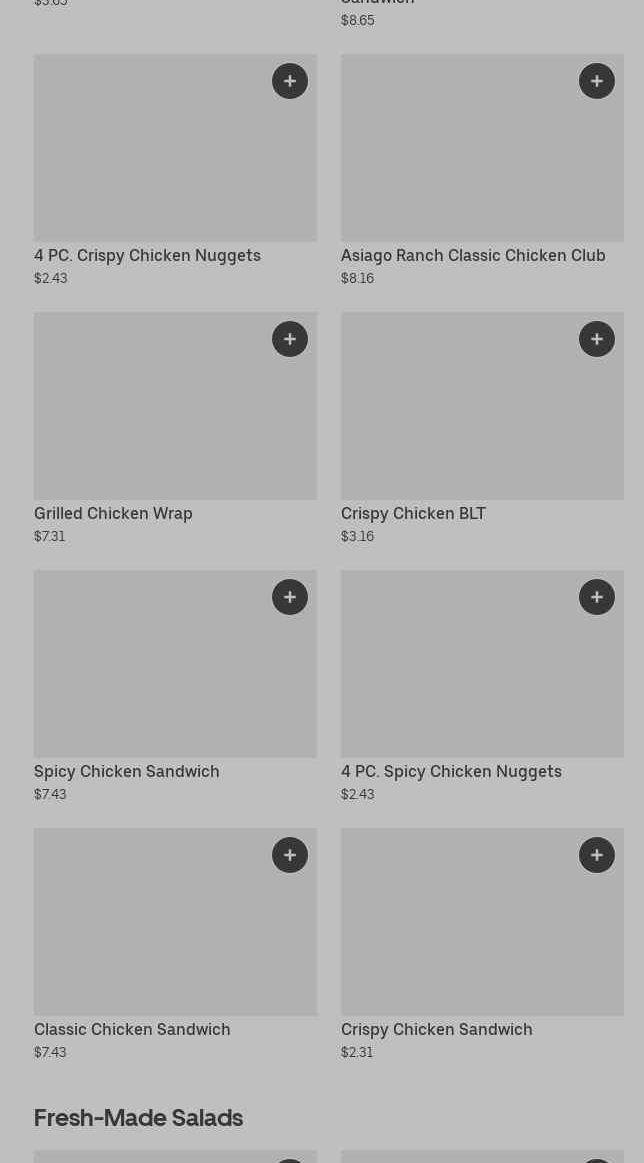Add Asiago Ranch Classic Chicken Club to order
The image size is (644, 1163).
[597, 81]
